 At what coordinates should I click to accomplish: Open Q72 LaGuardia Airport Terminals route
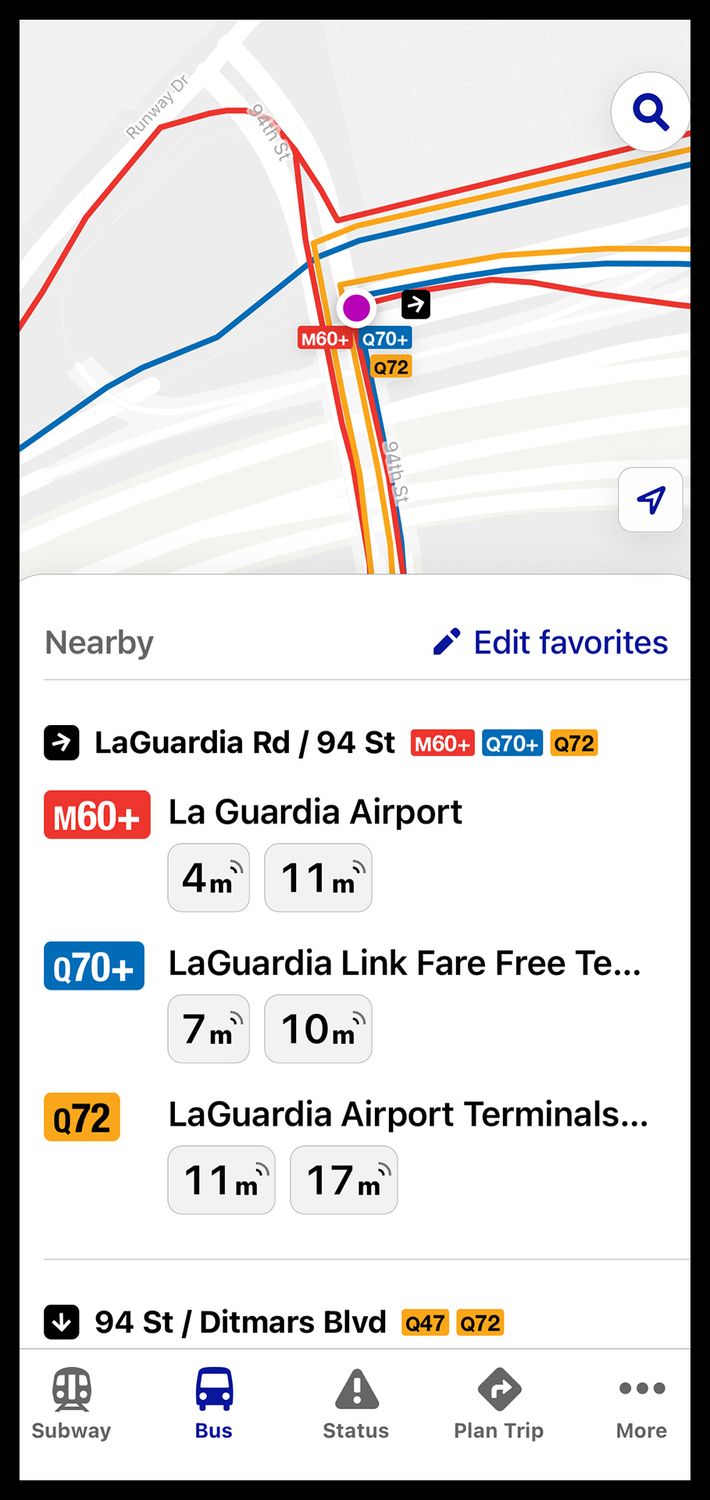[408, 1114]
